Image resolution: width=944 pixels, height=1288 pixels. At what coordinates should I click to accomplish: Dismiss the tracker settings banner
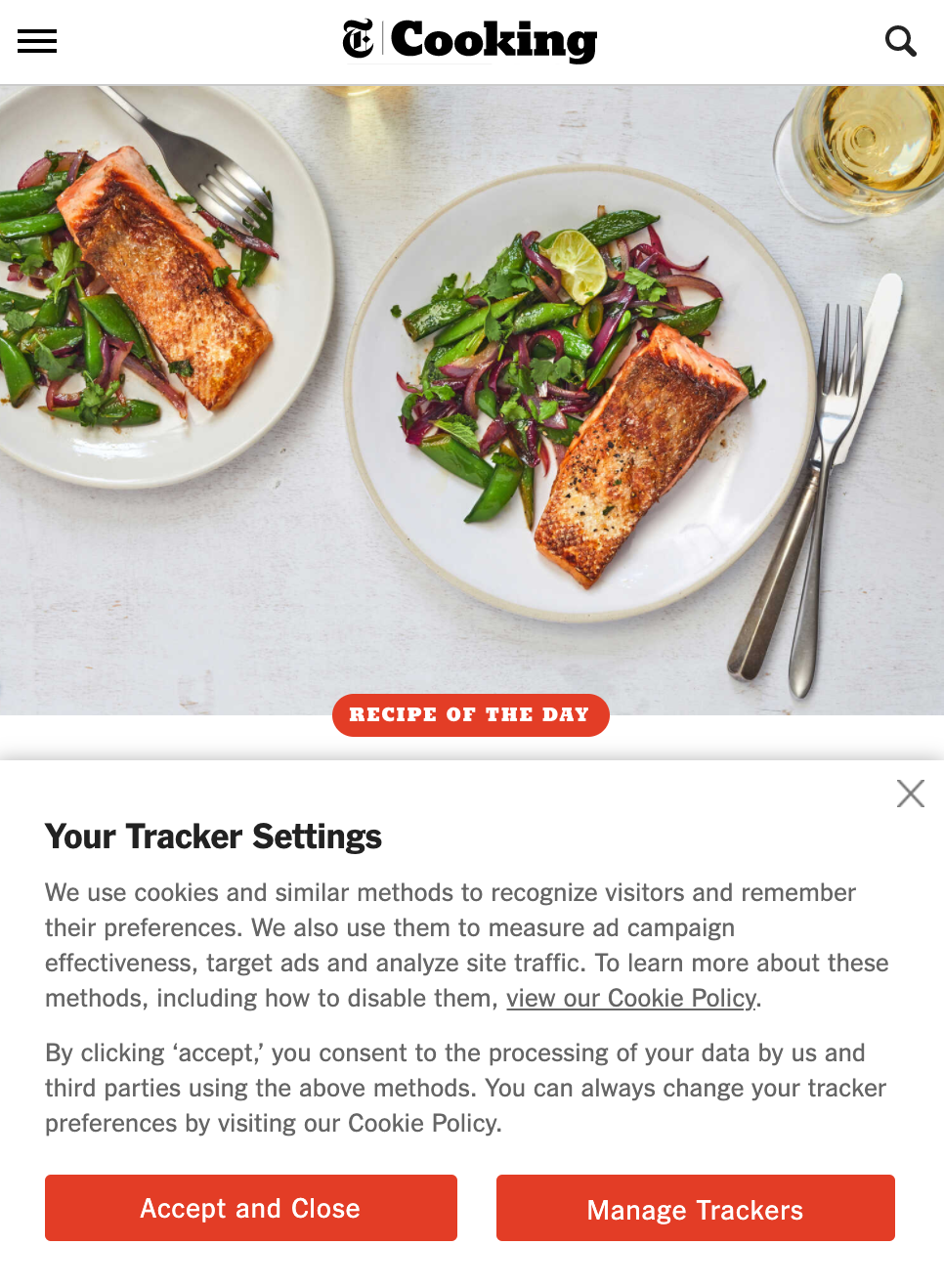pyautogui.click(x=910, y=794)
